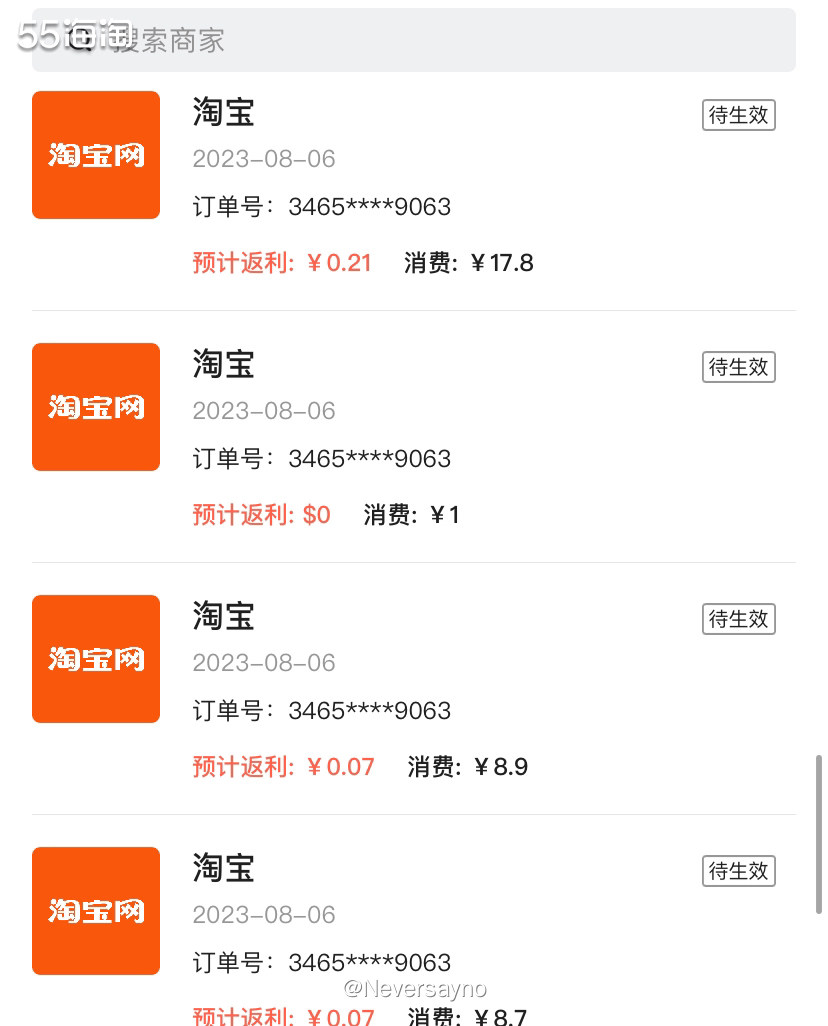Tap 待生效 badge on the third order
The image size is (828, 1026).
(738, 619)
